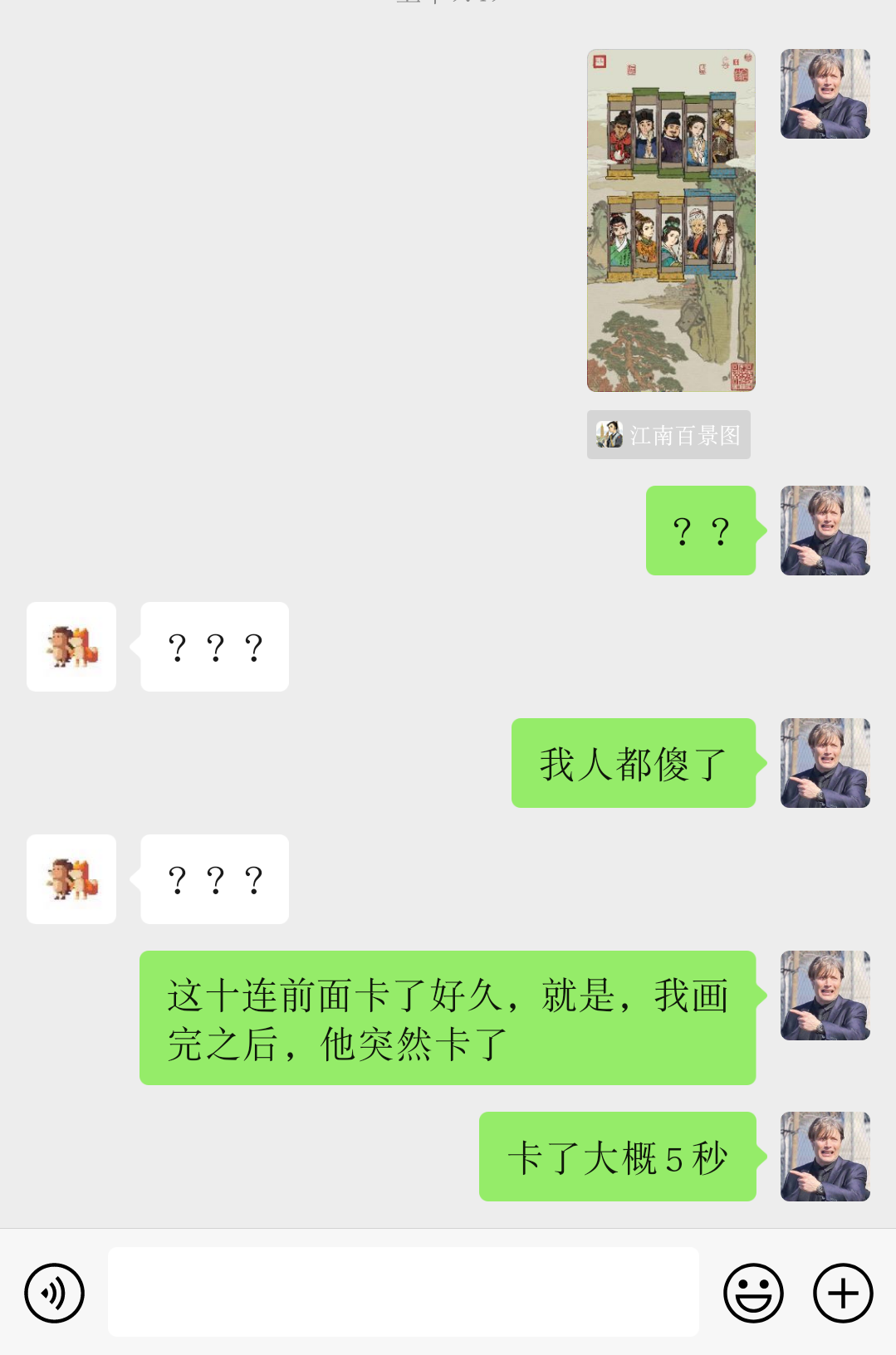
Task: Click the white ？？？ reply bubble
Action: (x=213, y=646)
